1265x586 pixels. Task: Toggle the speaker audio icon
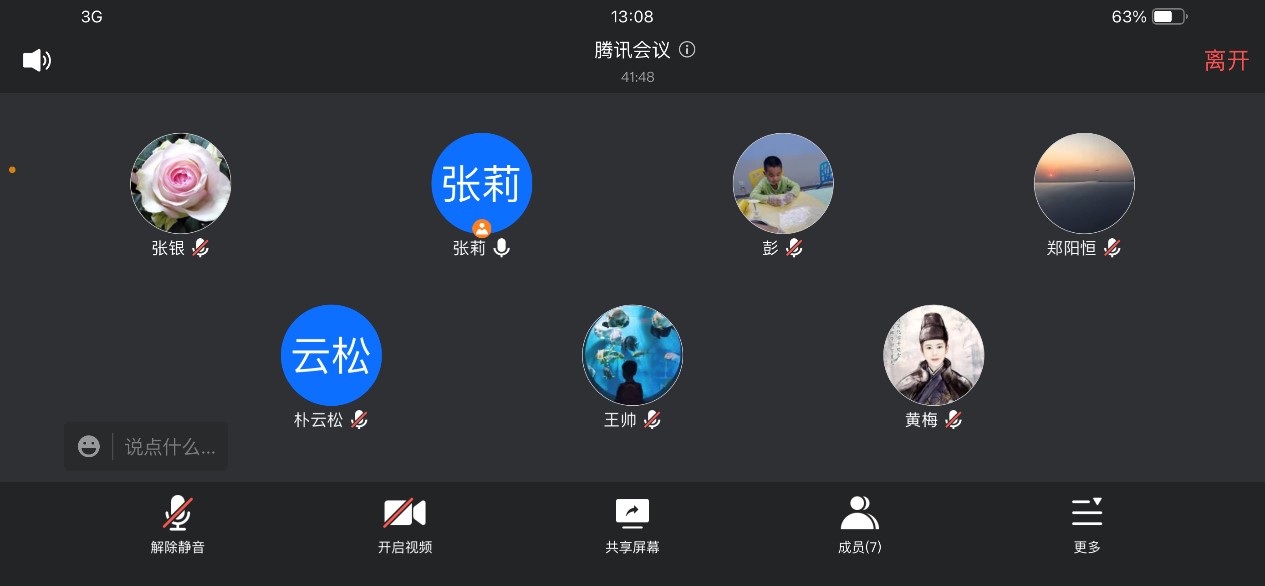click(x=37, y=60)
